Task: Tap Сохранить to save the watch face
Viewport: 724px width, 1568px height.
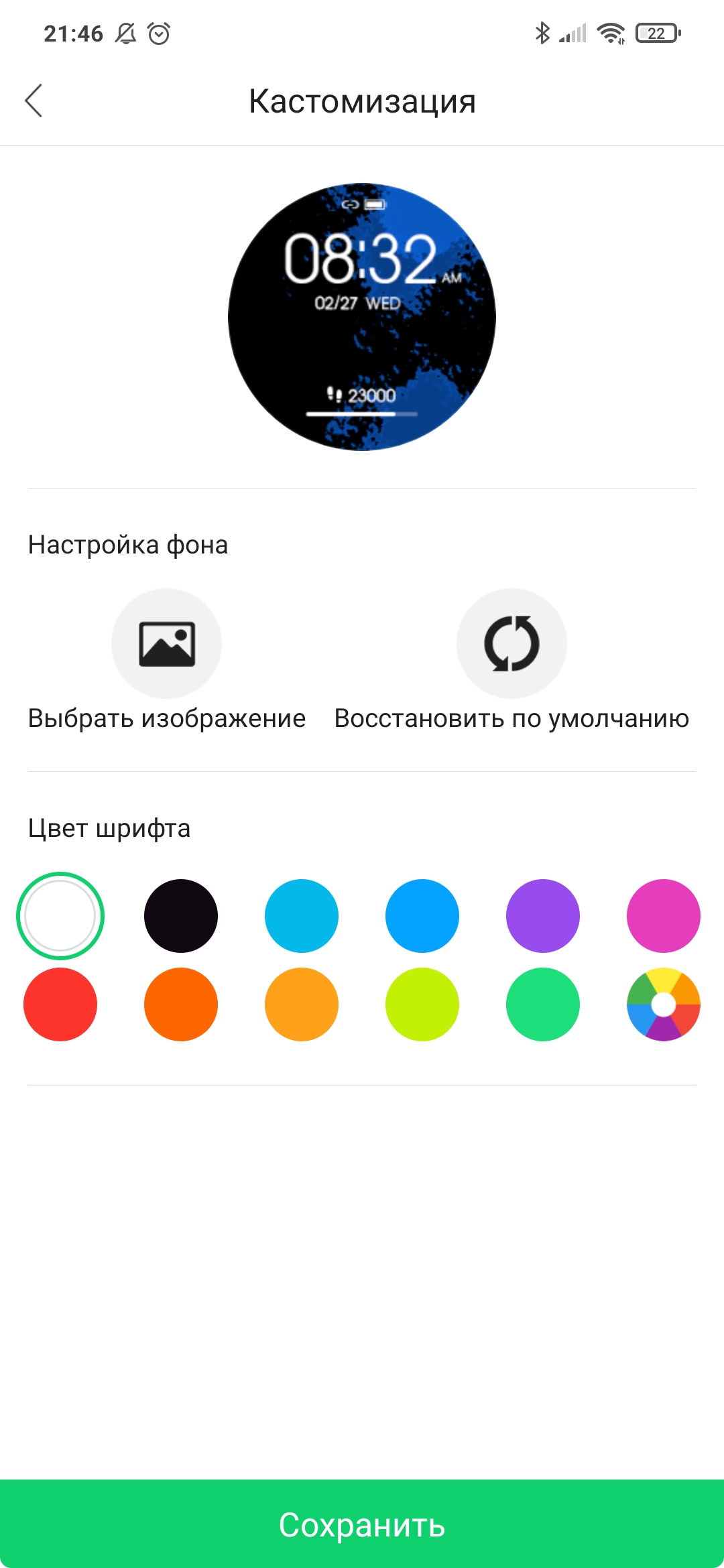Action: click(362, 1524)
